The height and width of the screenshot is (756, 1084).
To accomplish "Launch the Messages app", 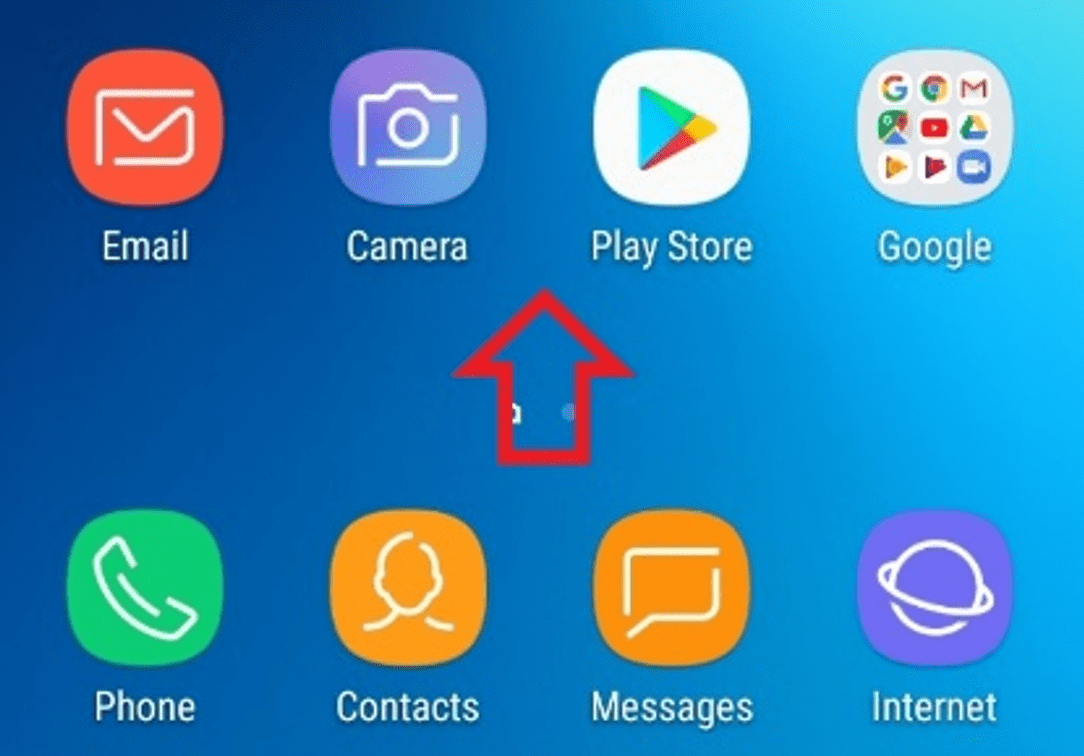I will tap(671, 589).
